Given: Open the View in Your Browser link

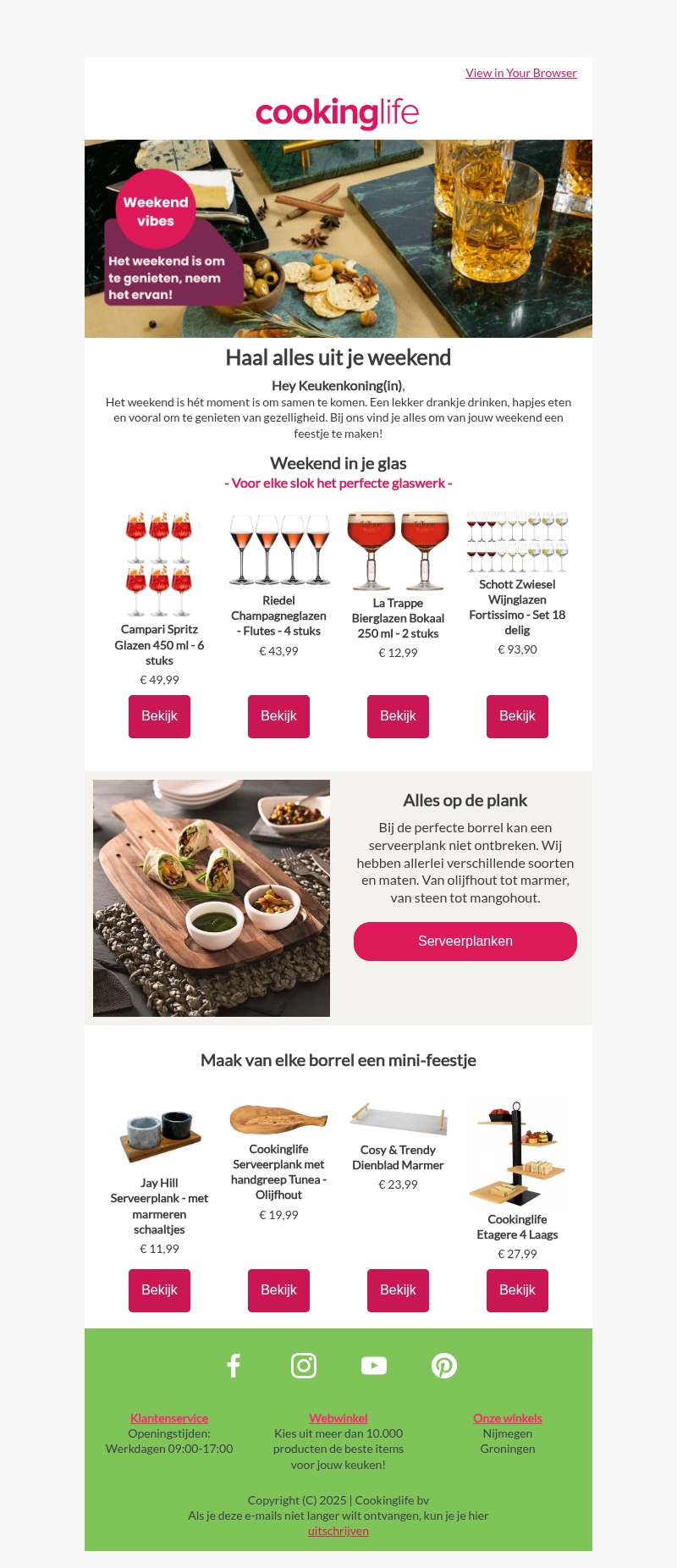Looking at the screenshot, I should pyautogui.click(x=520, y=73).
